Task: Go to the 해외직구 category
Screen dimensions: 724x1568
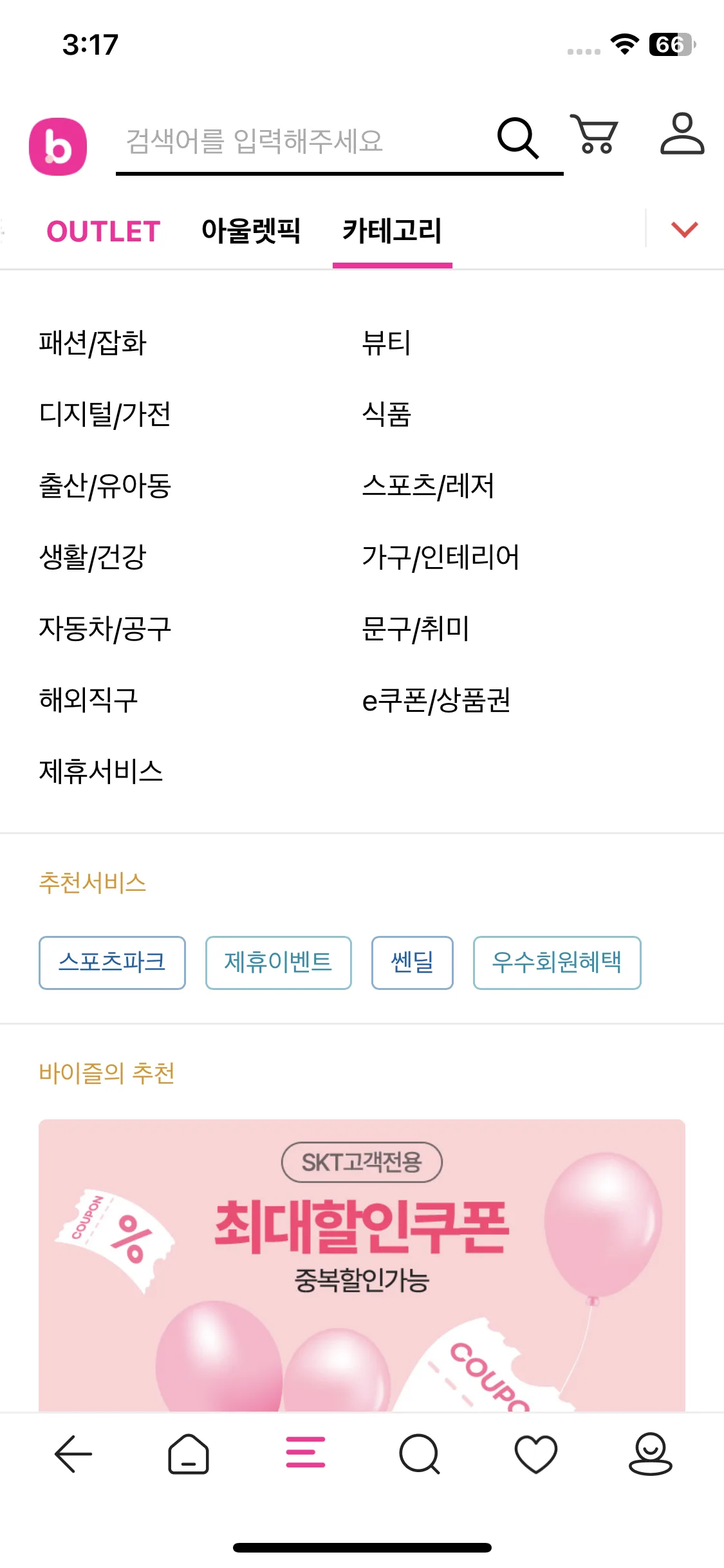Action: 89,700
